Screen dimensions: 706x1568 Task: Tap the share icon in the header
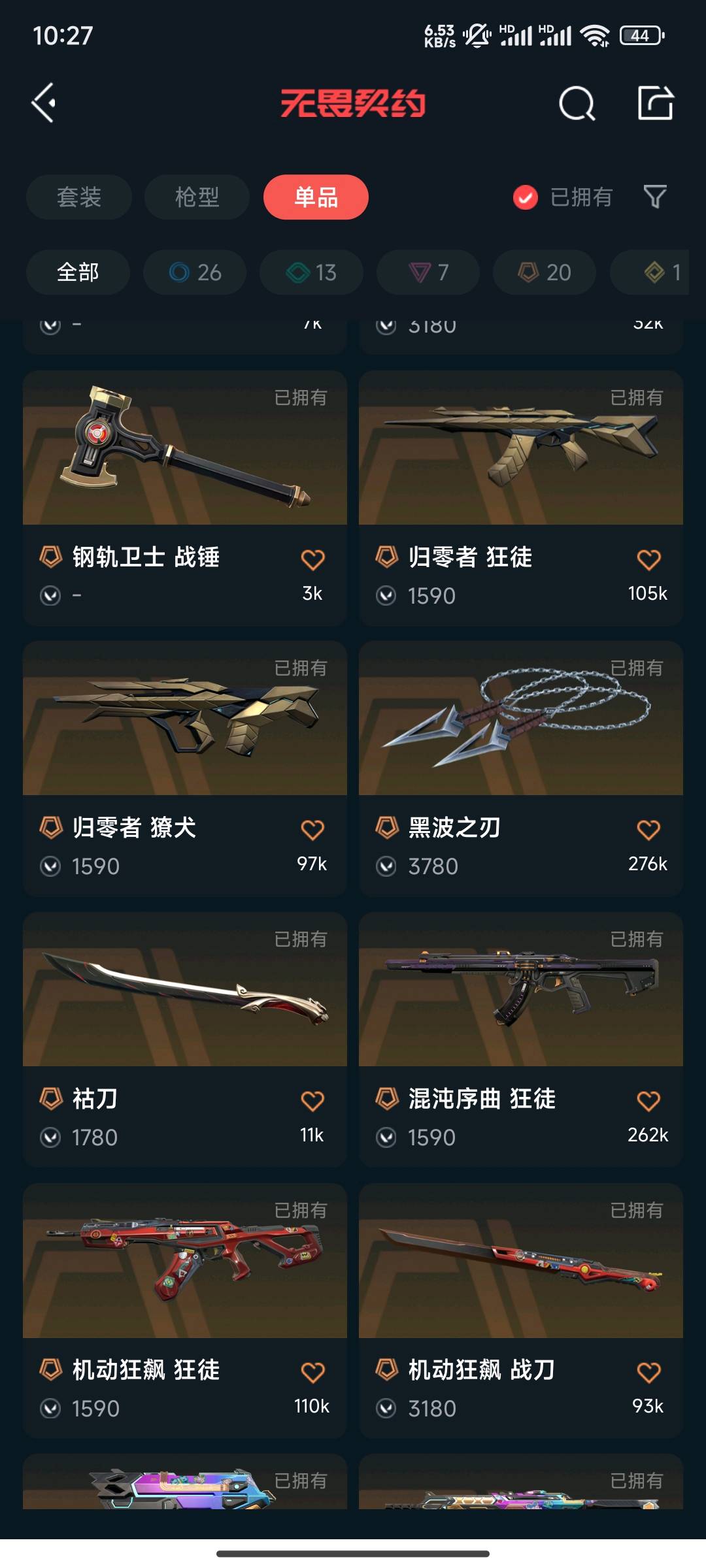(x=656, y=103)
